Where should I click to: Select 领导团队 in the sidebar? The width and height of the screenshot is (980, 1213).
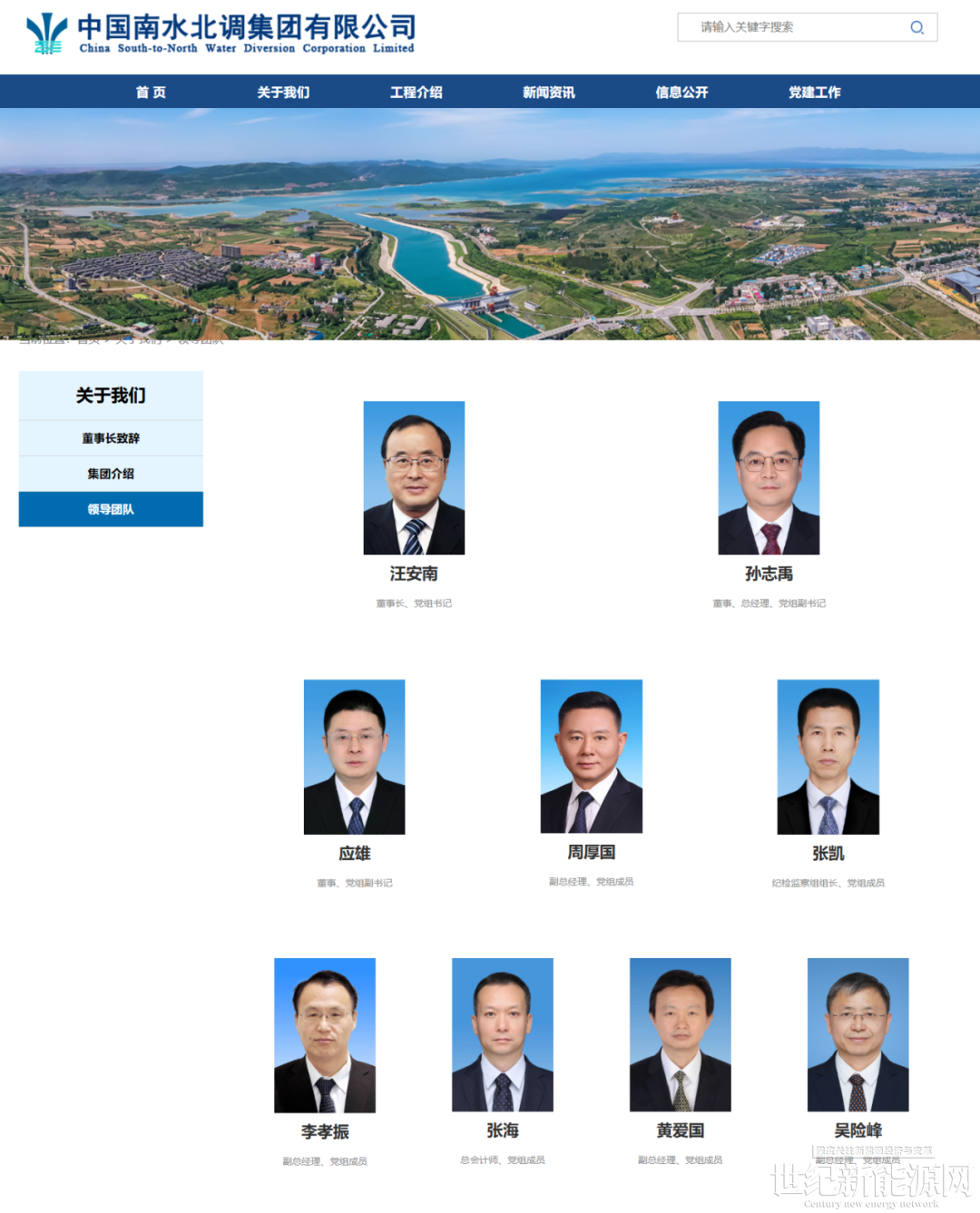pyautogui.click(x=111, y=509)
